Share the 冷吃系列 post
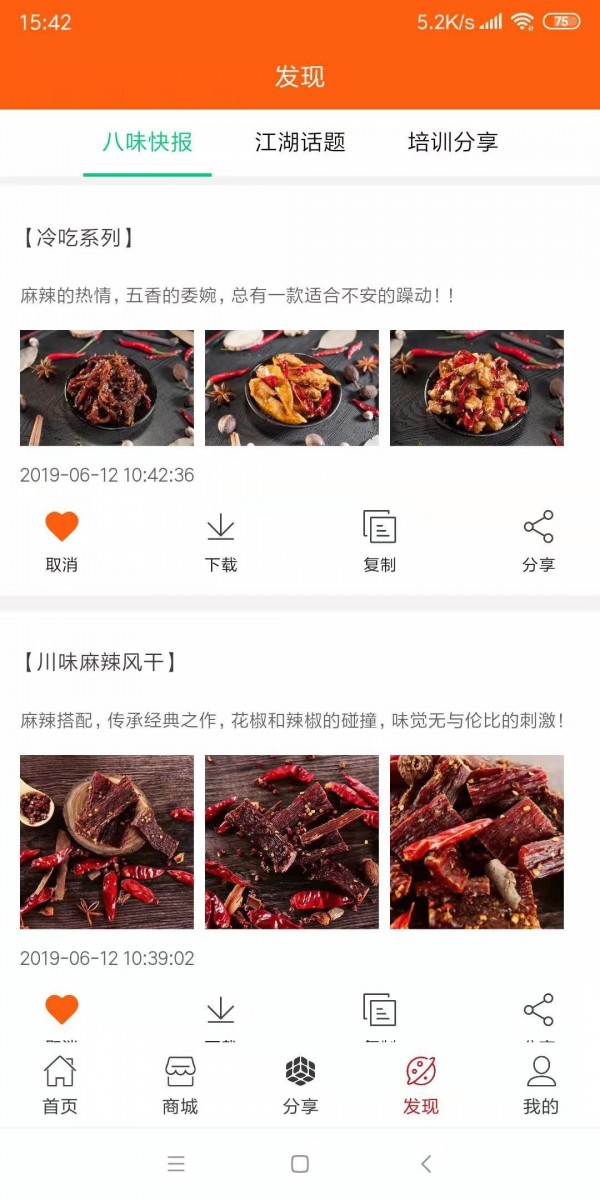This screenshot has width=600, height=1200. [538, 540]
